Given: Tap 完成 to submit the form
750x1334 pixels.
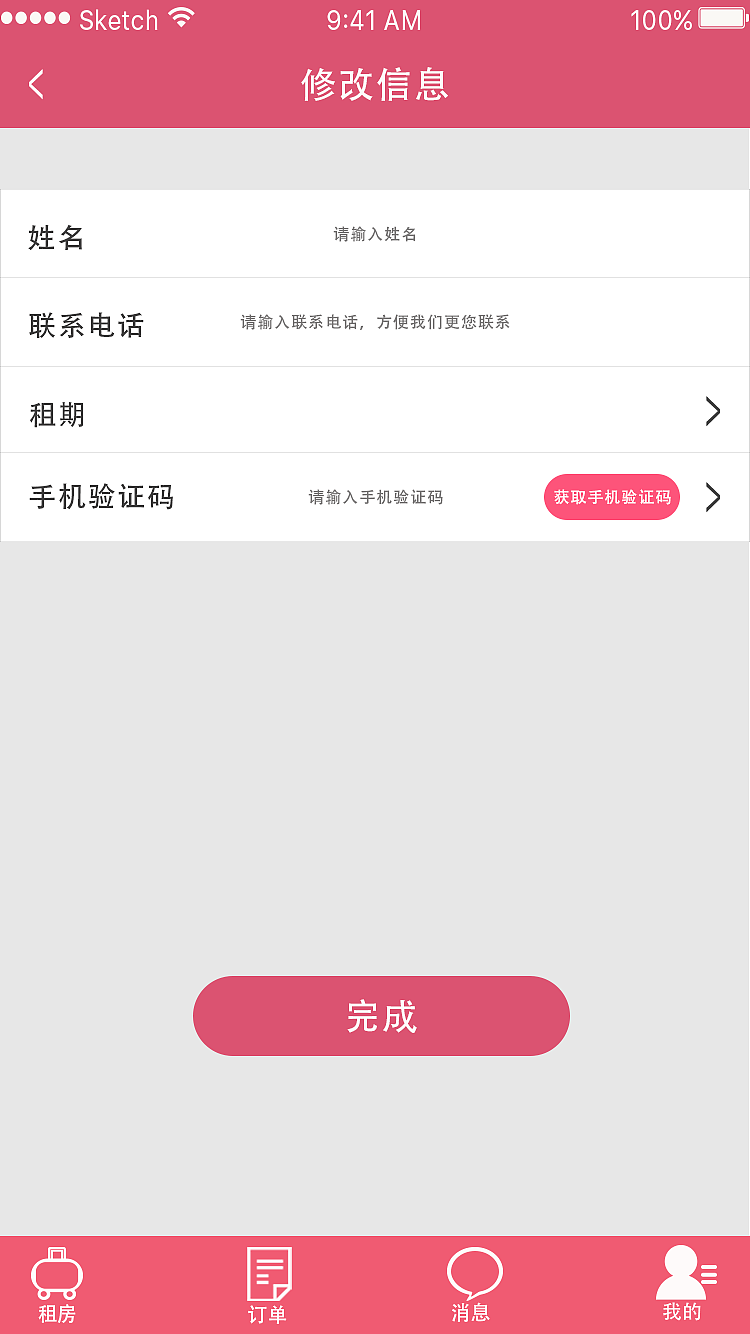Looking at the screenshot, I should click(381, 1015).
